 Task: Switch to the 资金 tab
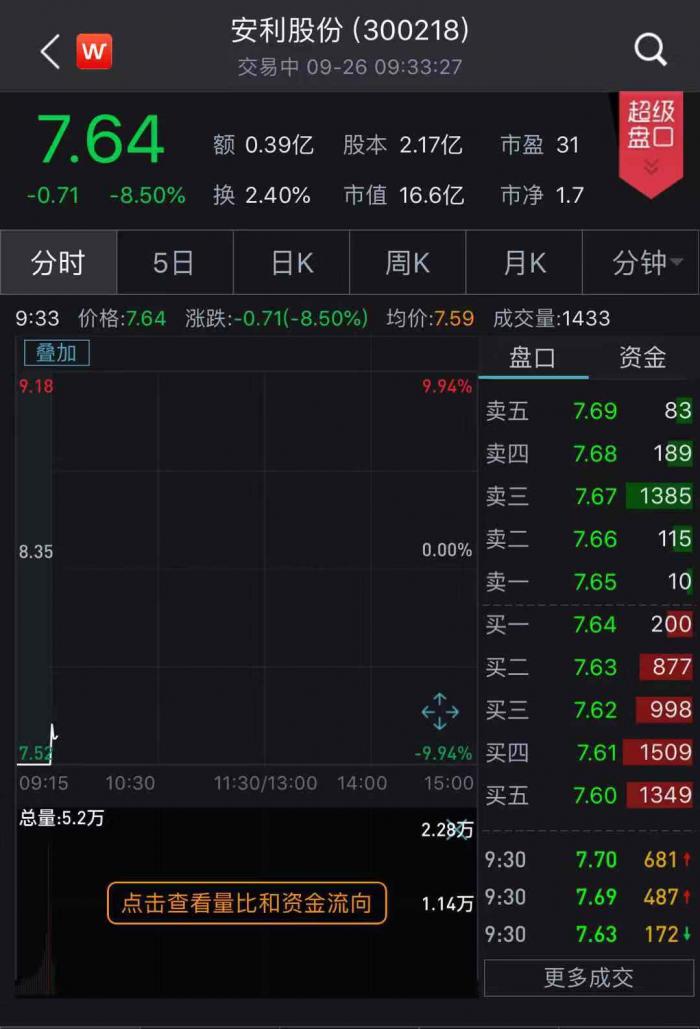642,358
